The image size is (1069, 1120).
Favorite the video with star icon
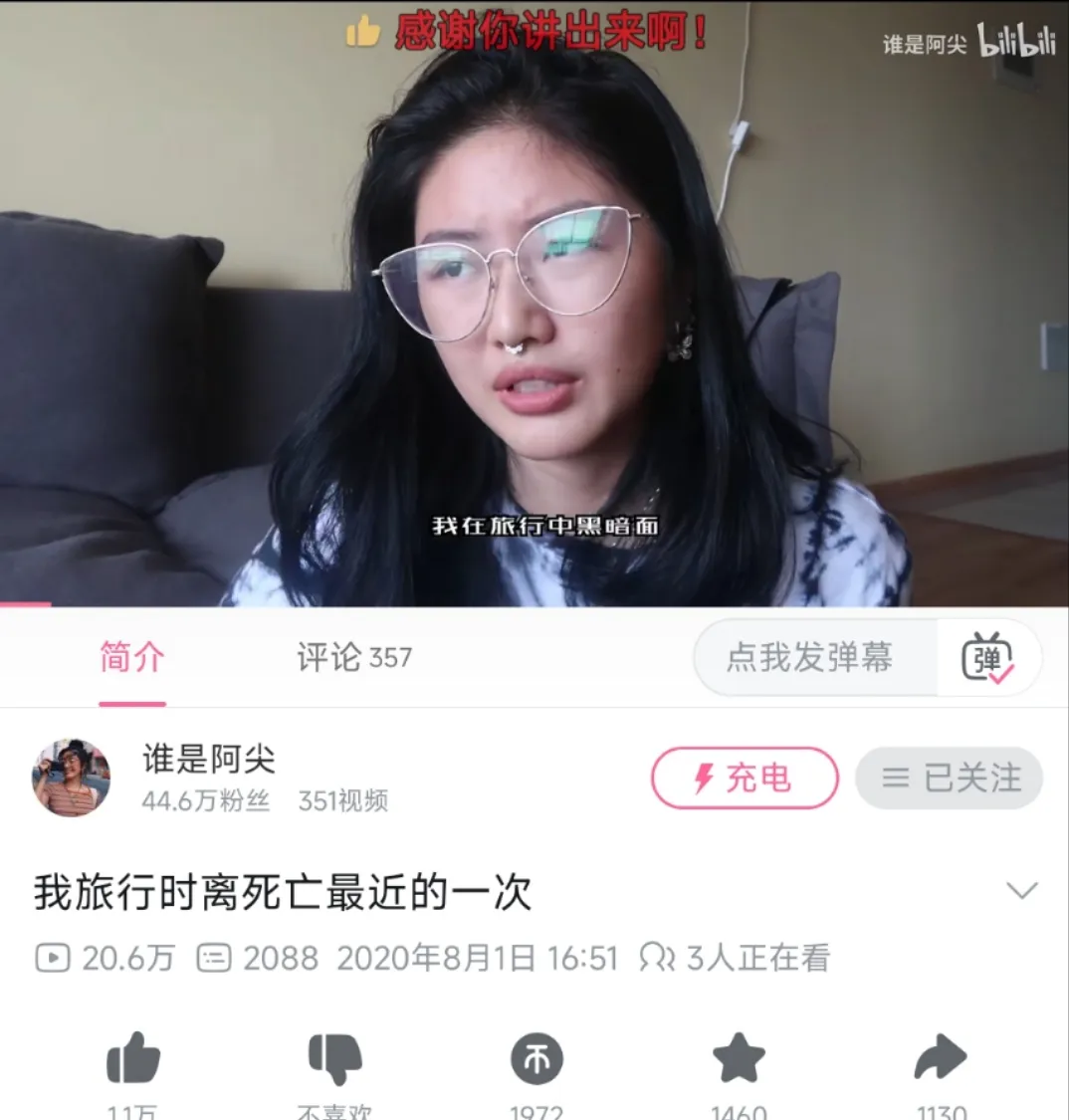(739, 1058)
